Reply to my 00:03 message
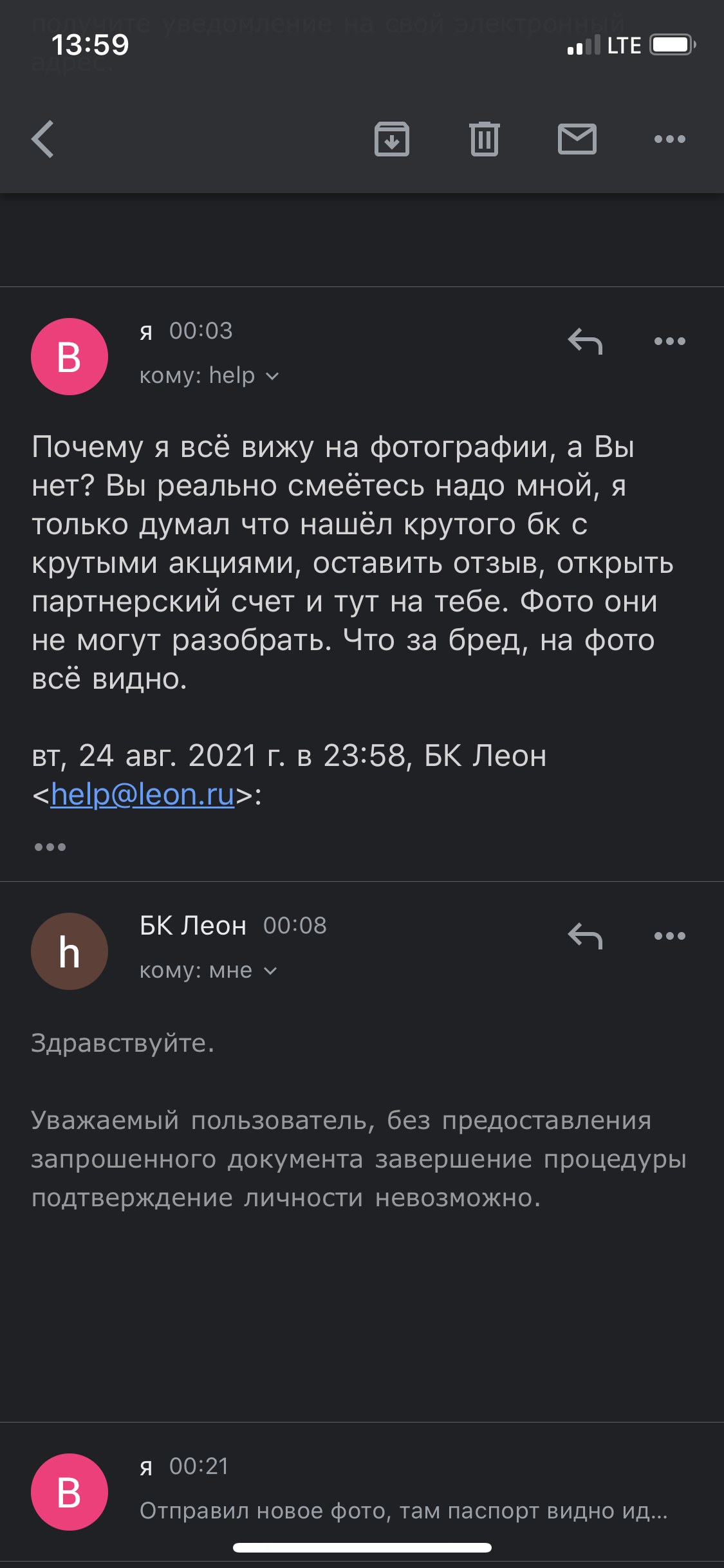The image size is (724, 1568). point(584,341)
